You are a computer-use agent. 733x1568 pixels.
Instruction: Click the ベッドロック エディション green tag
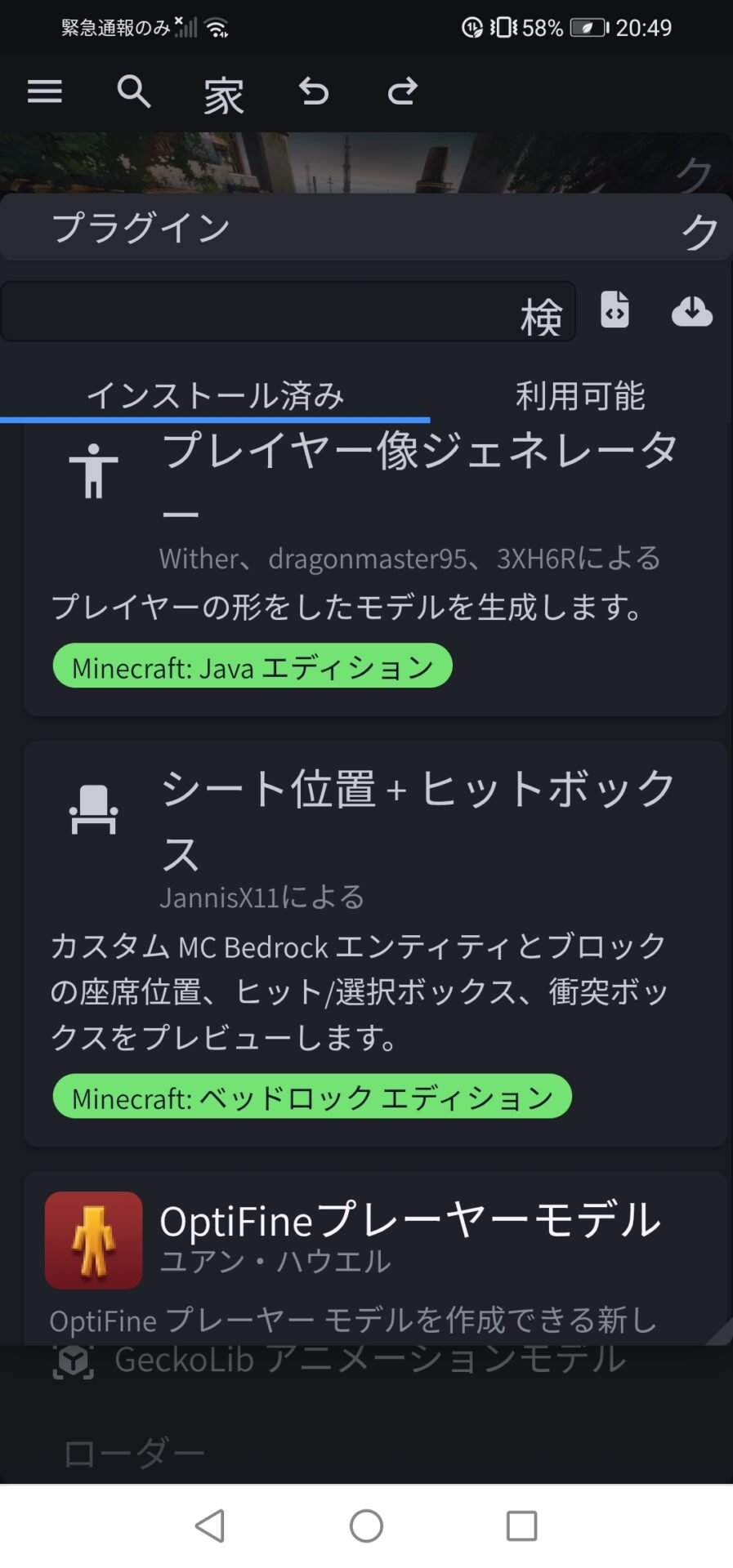click(x=311, y=1098)
